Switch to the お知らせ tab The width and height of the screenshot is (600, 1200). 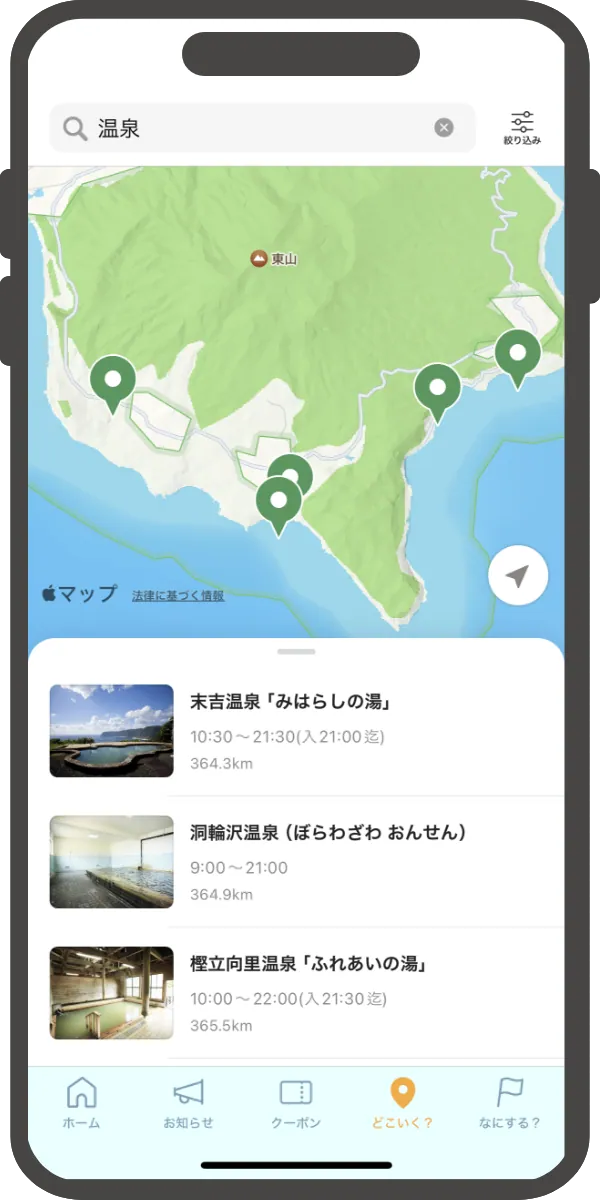(x=188, y=1103)
